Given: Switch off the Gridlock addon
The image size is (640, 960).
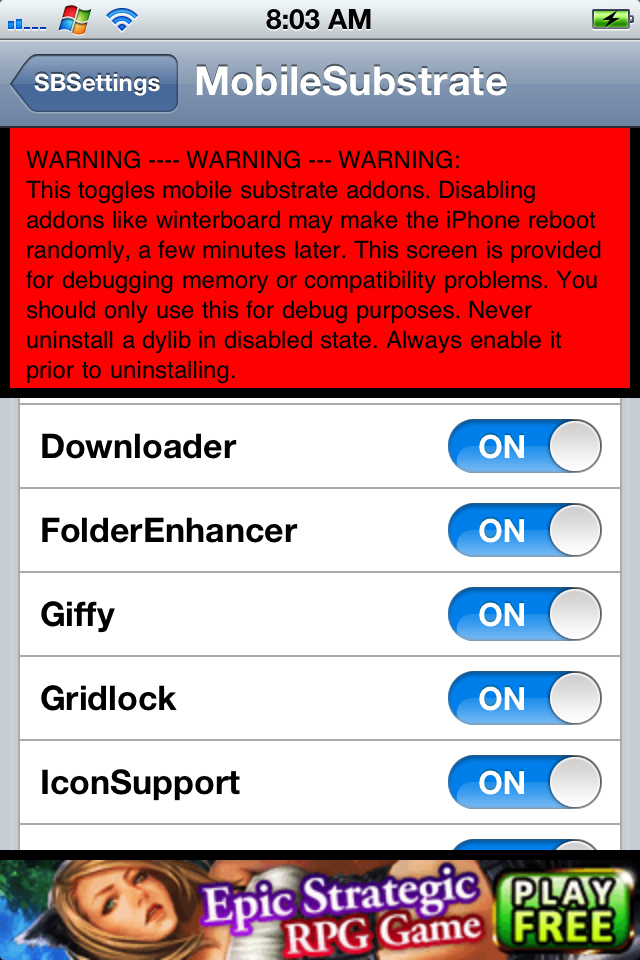Looking at the screenshot, I should coord(524,699).
